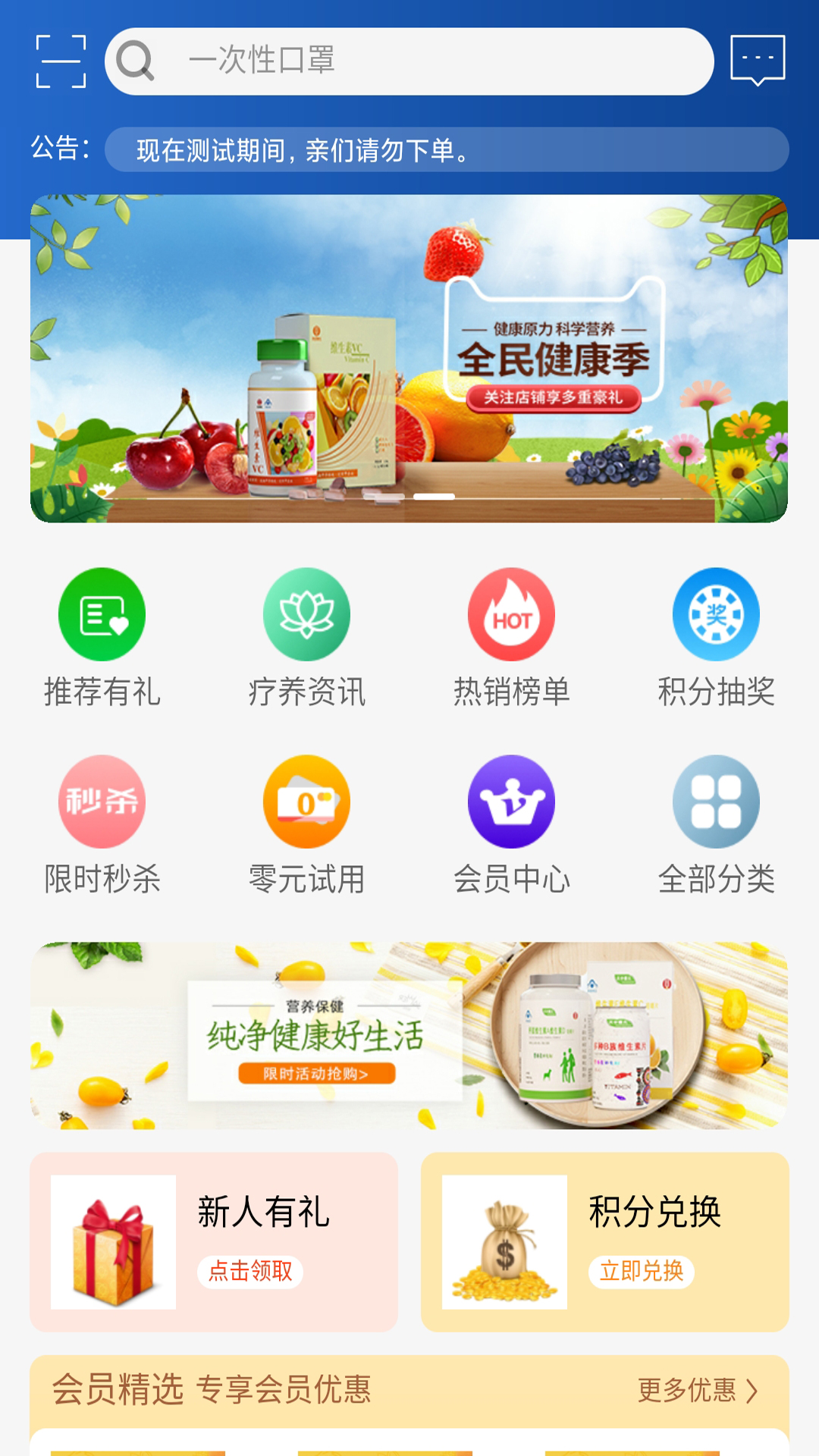Select the 限时秒杀 flash sale icon

[x=102, y=802]
